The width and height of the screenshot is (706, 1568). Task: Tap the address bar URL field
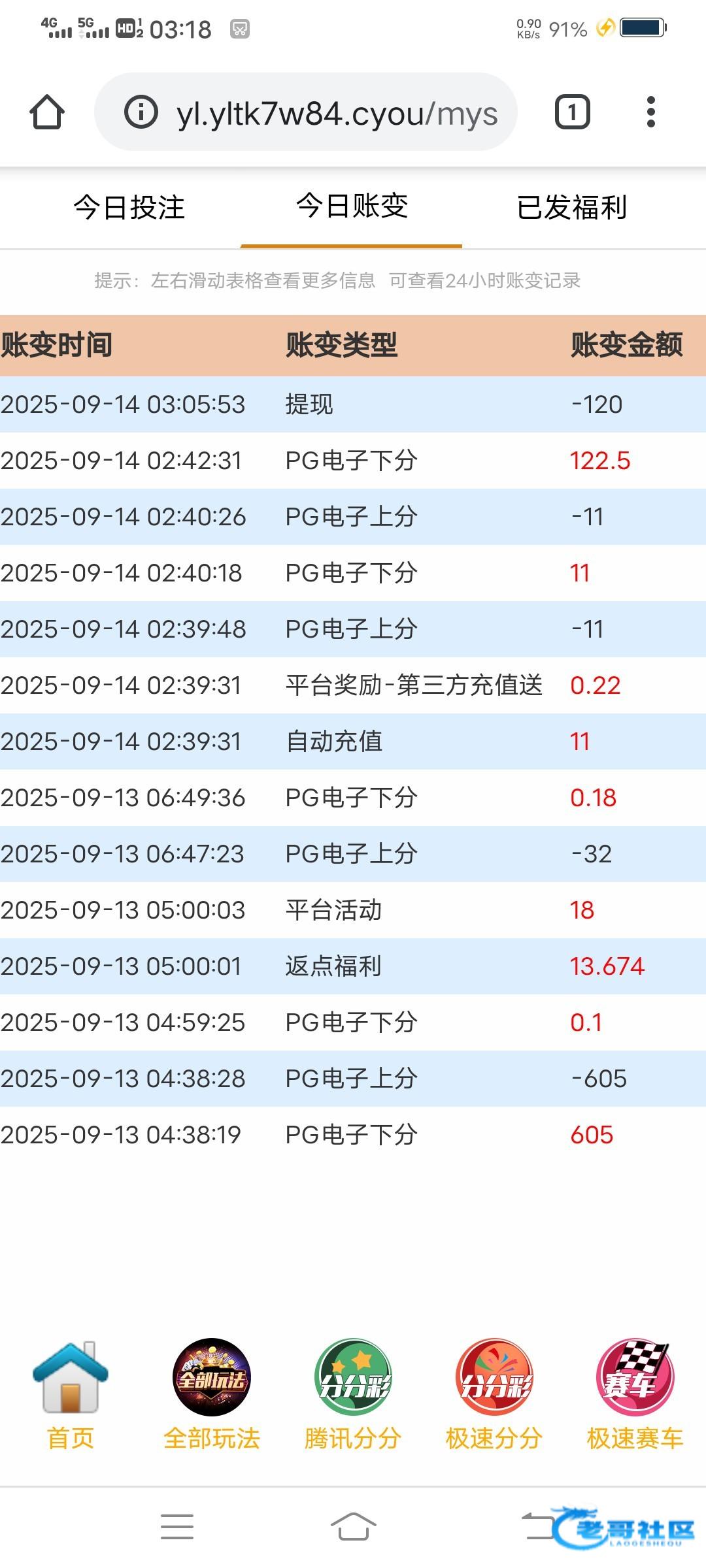point(337,114)
